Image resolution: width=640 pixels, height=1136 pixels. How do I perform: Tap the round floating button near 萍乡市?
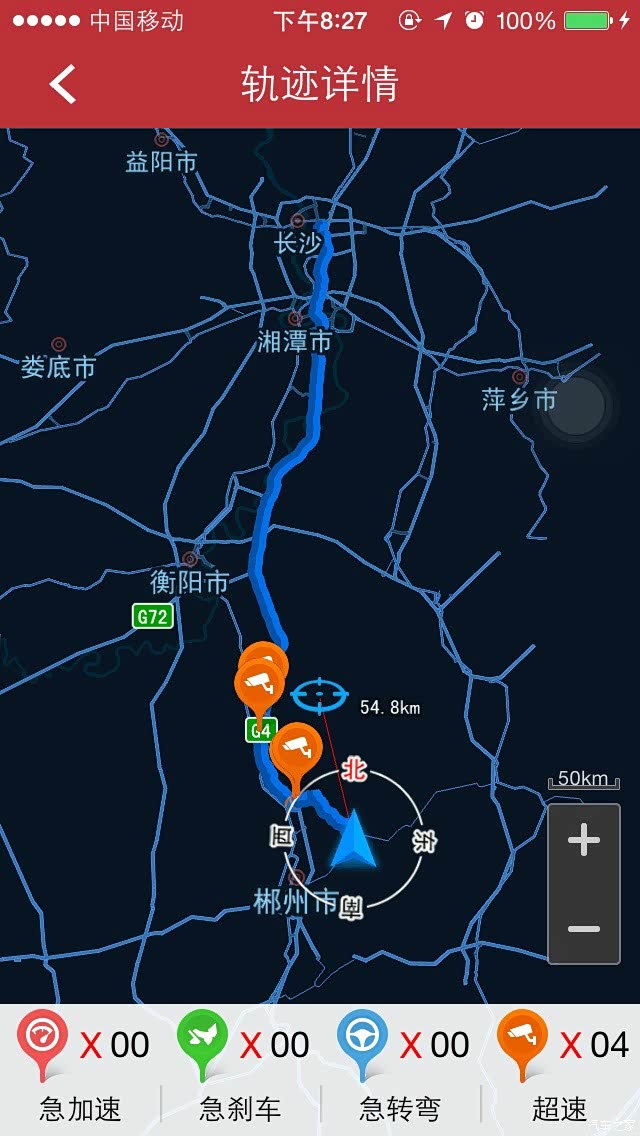coord(576,405)
